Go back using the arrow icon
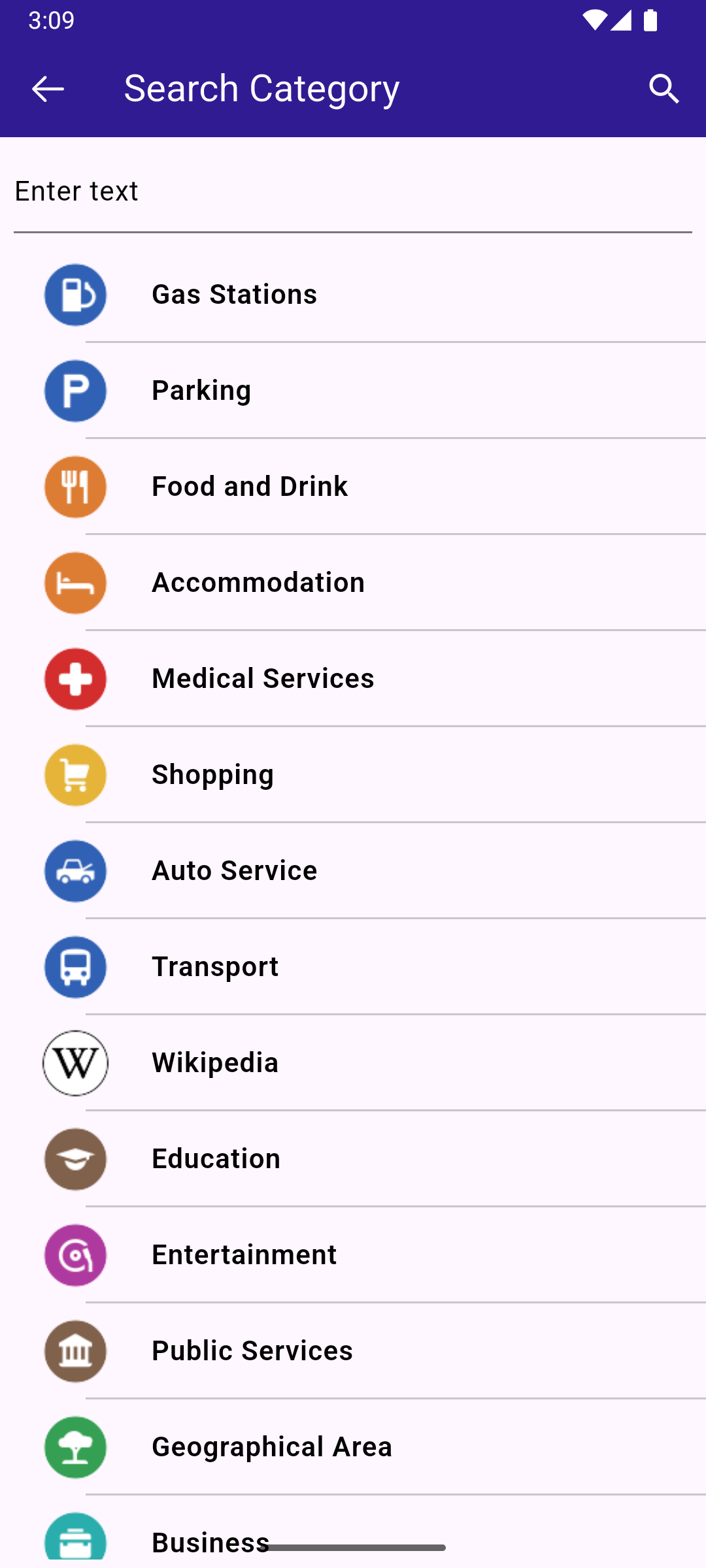 point(48,89)
